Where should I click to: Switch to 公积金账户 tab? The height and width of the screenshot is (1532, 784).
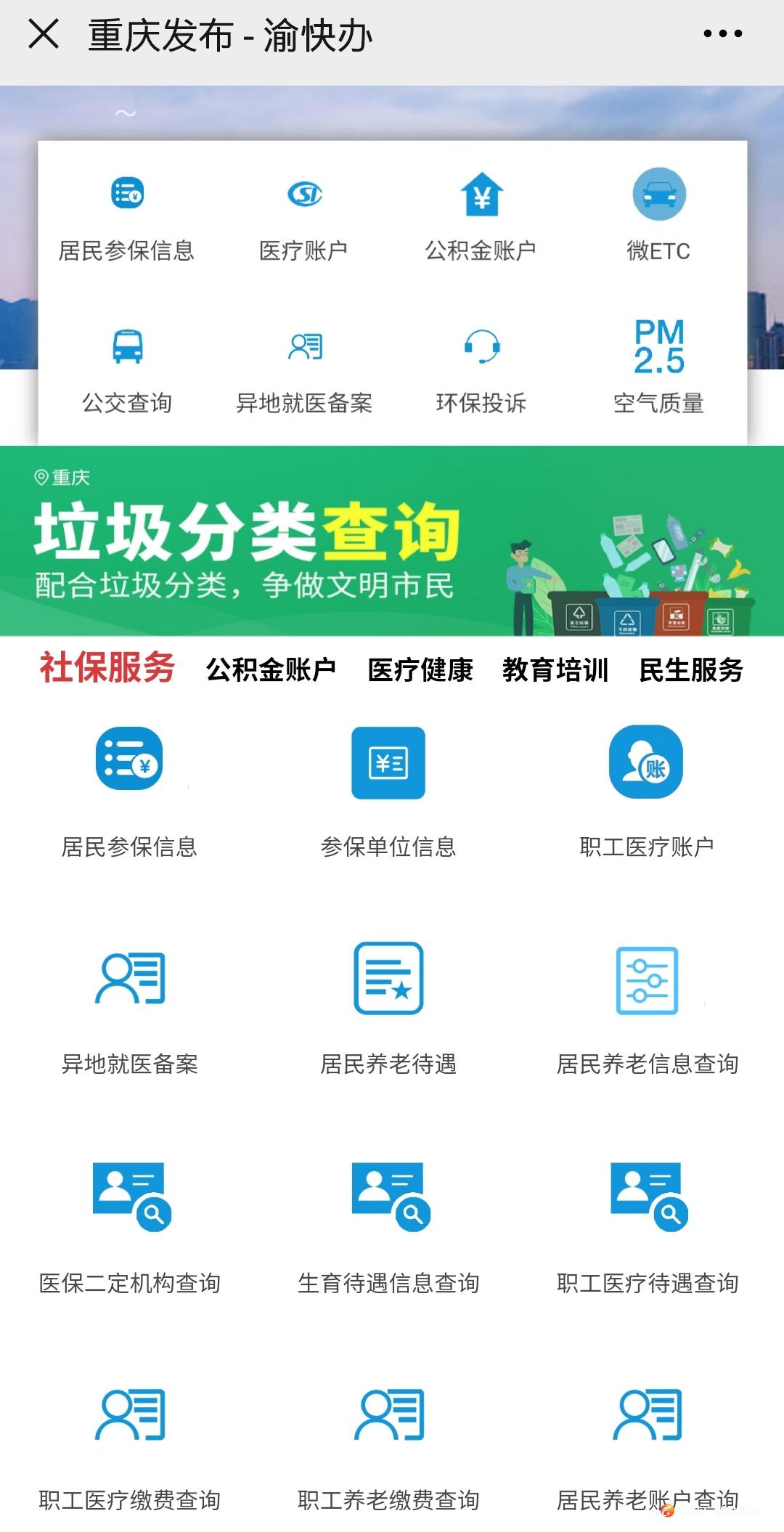pyautogui.click(x=271, y=669)
